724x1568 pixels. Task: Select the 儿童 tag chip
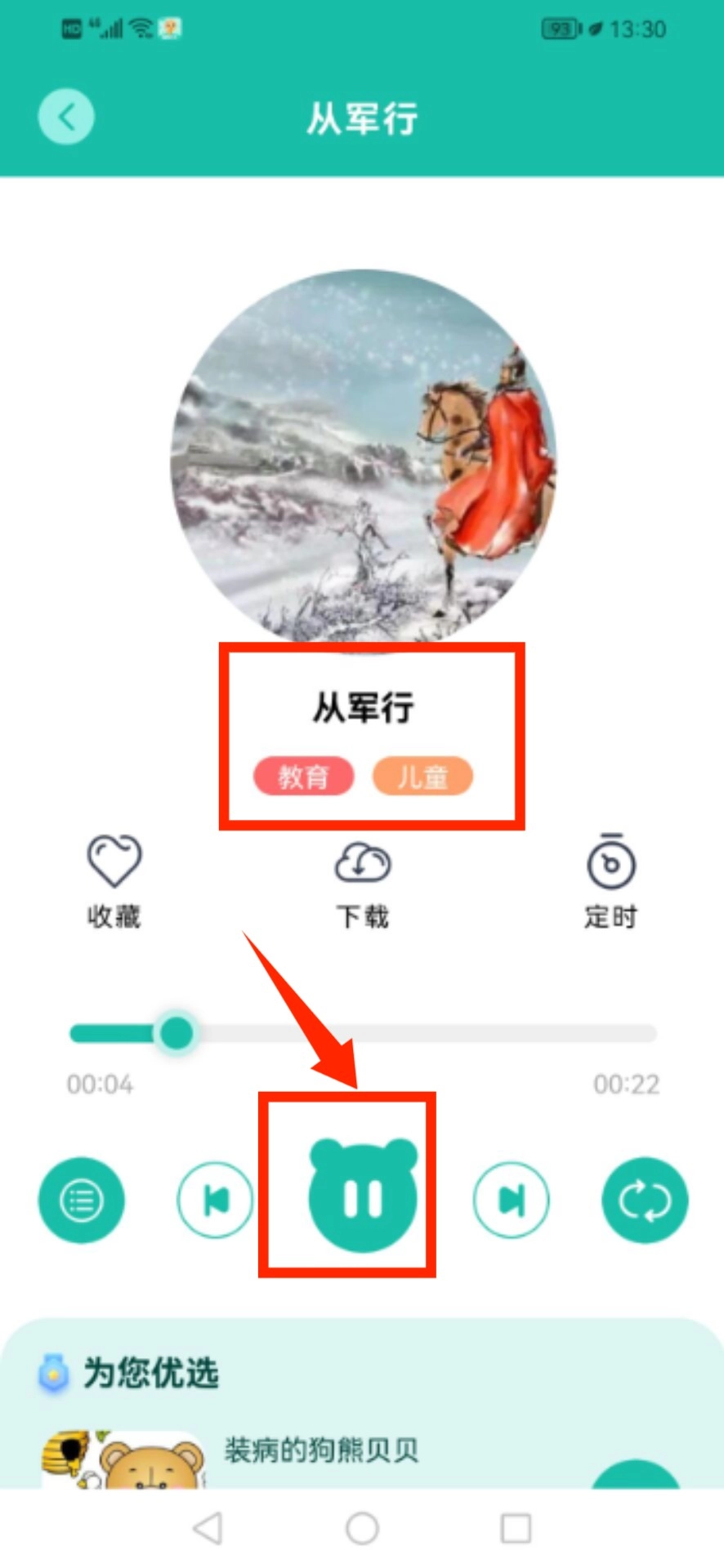point(422,776)
